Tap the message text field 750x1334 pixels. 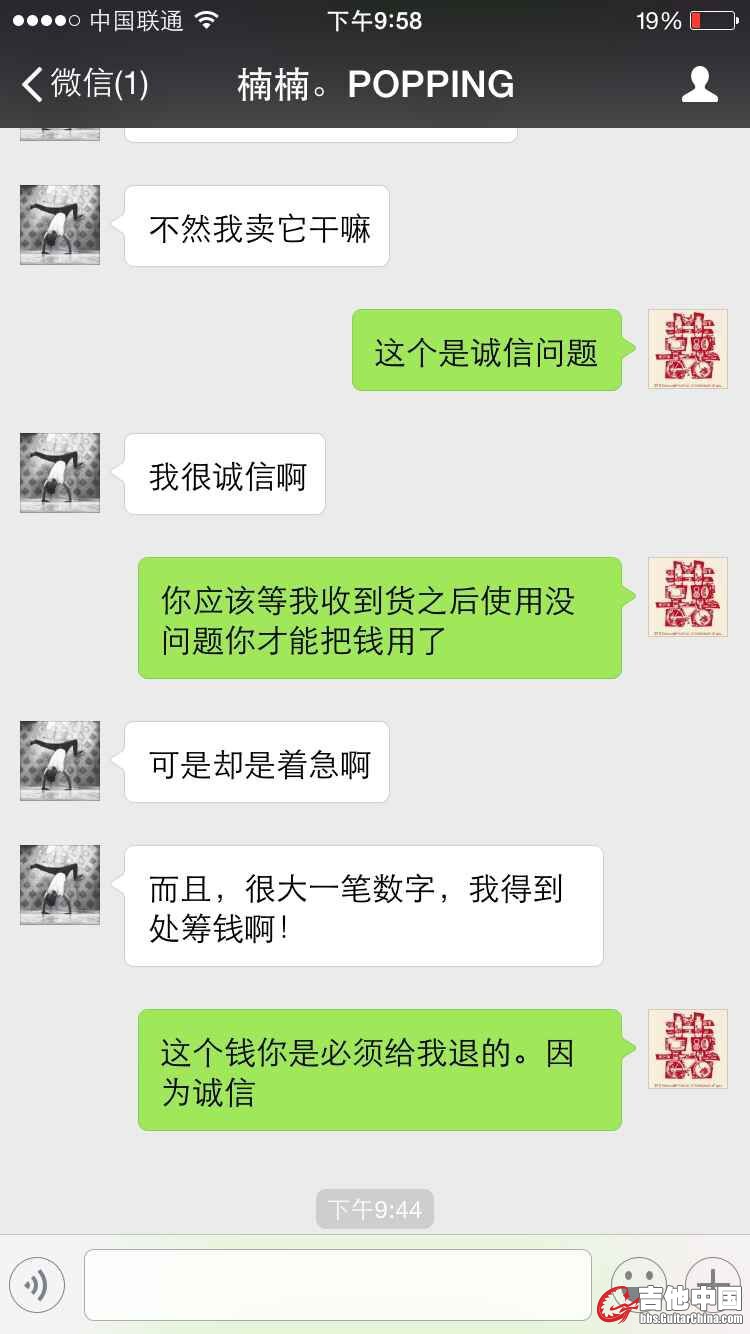[x=338, y=1284]
